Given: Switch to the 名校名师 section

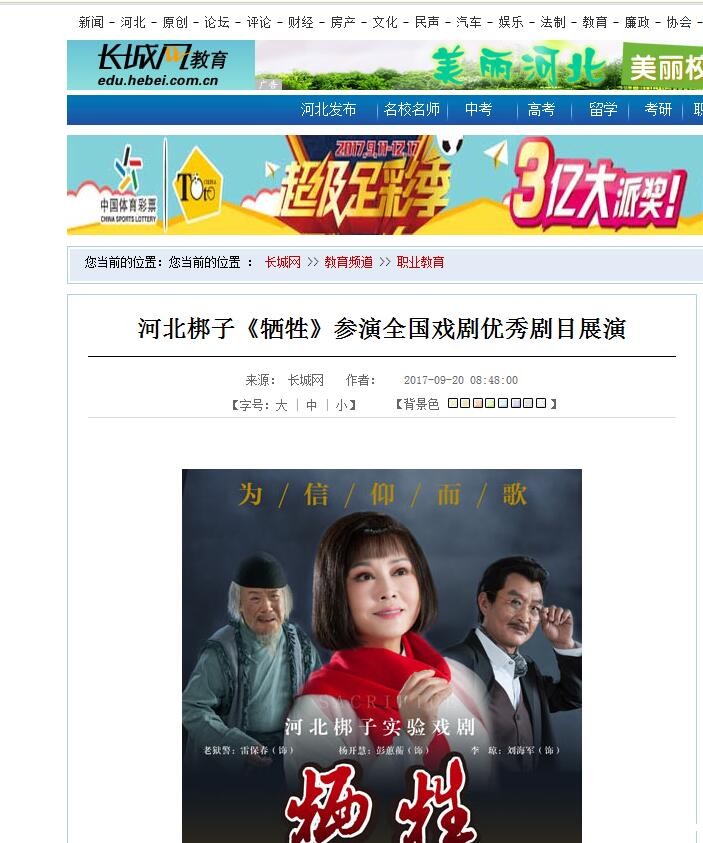Looking at the screenshot, I should 412,110.
